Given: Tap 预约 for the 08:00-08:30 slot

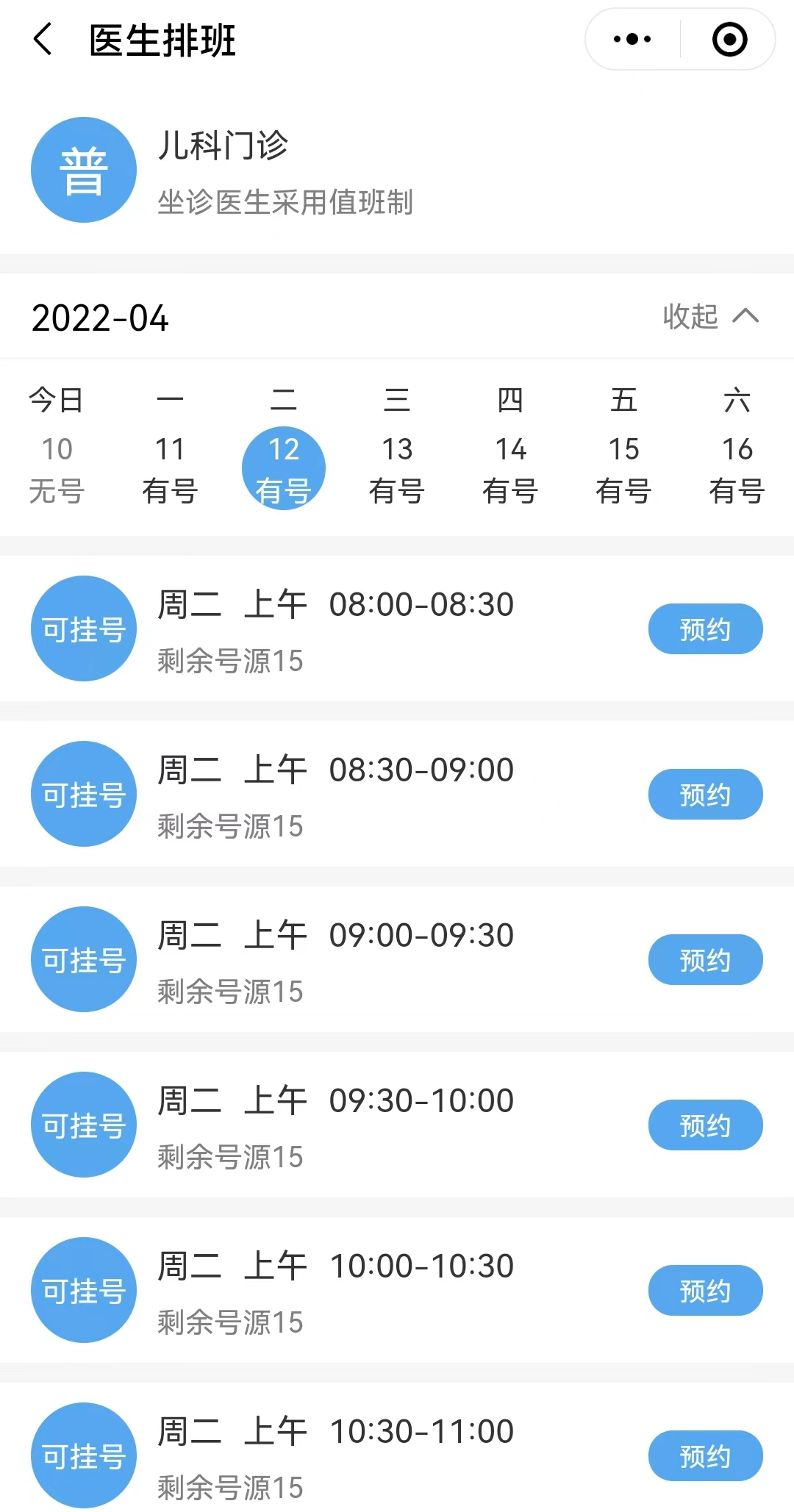Looking at the screenshot, I should pos(705,629).
